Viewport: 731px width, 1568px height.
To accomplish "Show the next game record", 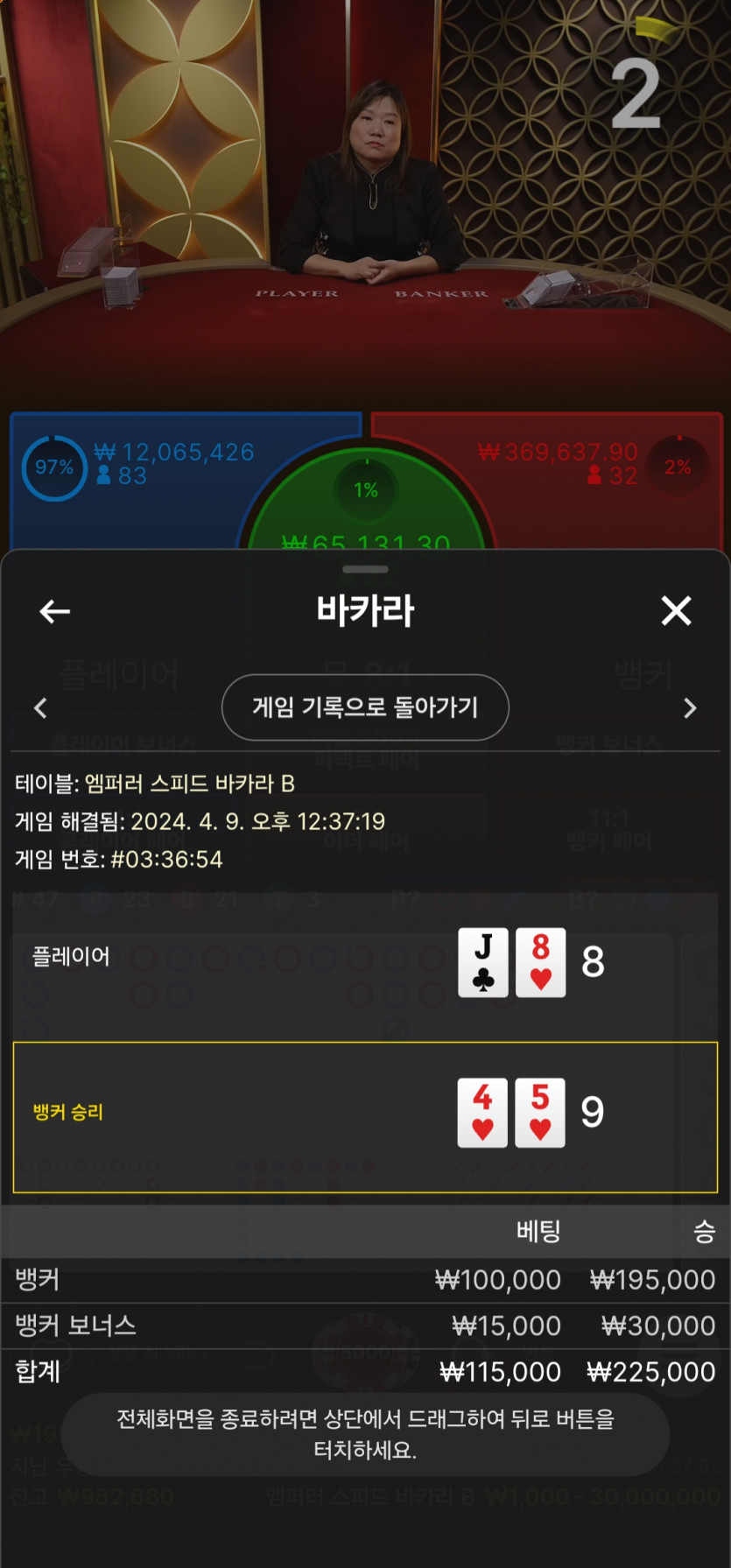I will 690,707.
